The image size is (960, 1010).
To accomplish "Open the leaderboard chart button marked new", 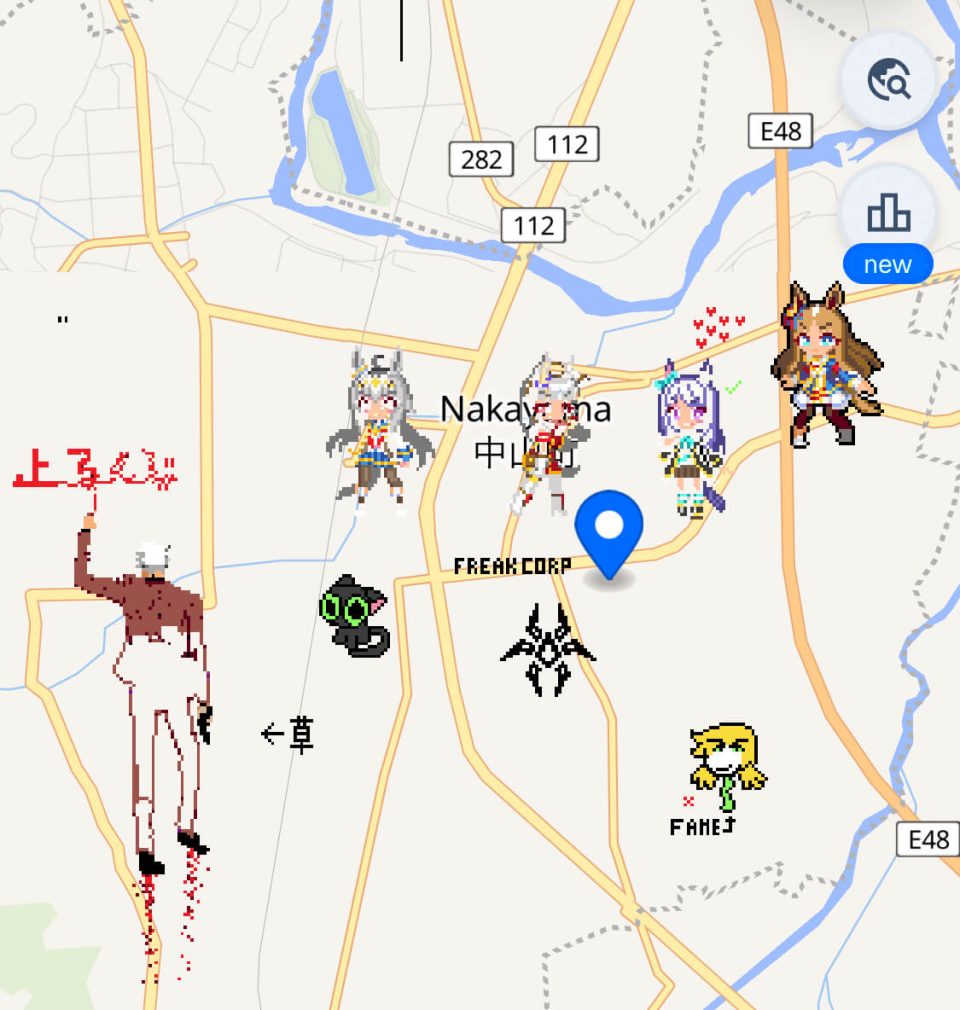I will pyautogui.click(x=888, y=214).
